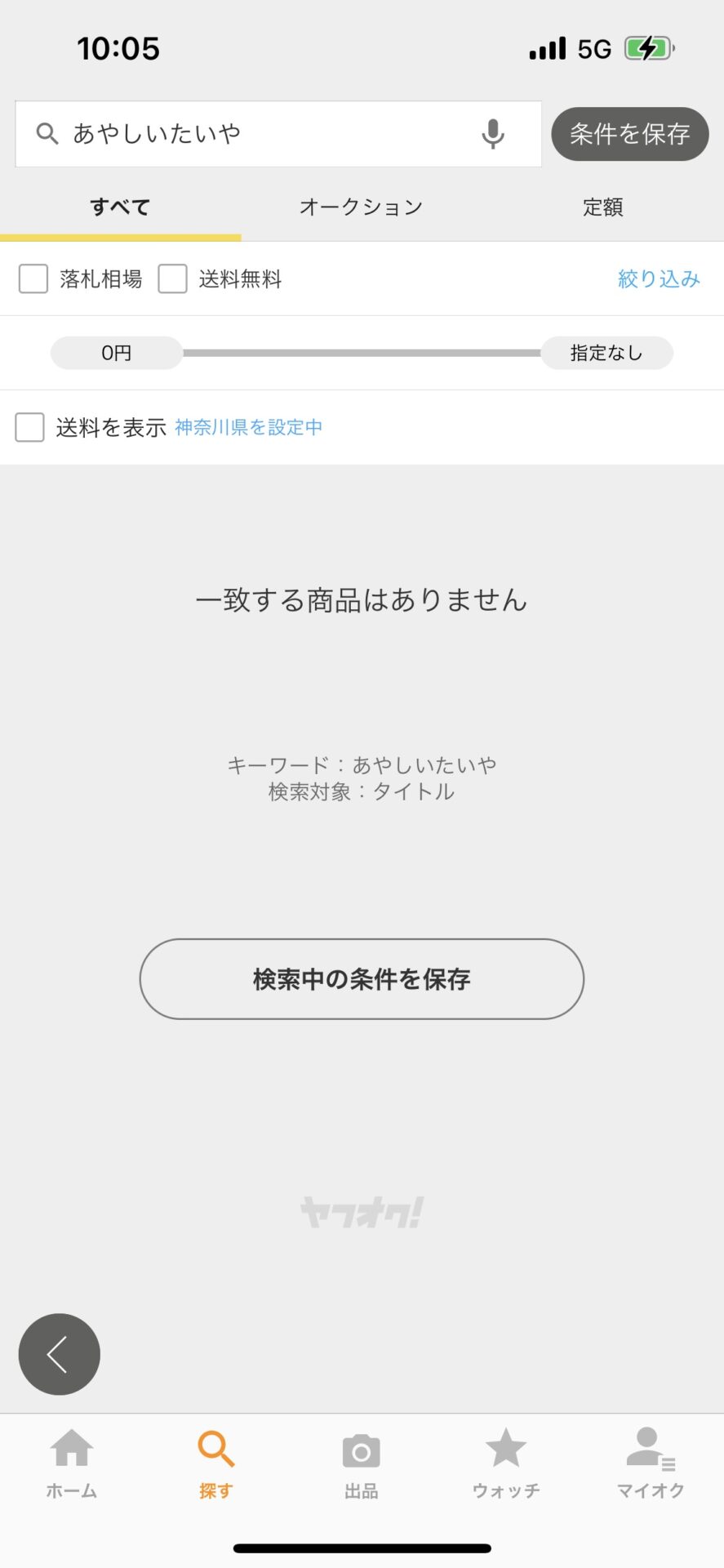Go back with the round arrow button
The height and width of the screenshot is (1568, 724).
click(60, 1354)
